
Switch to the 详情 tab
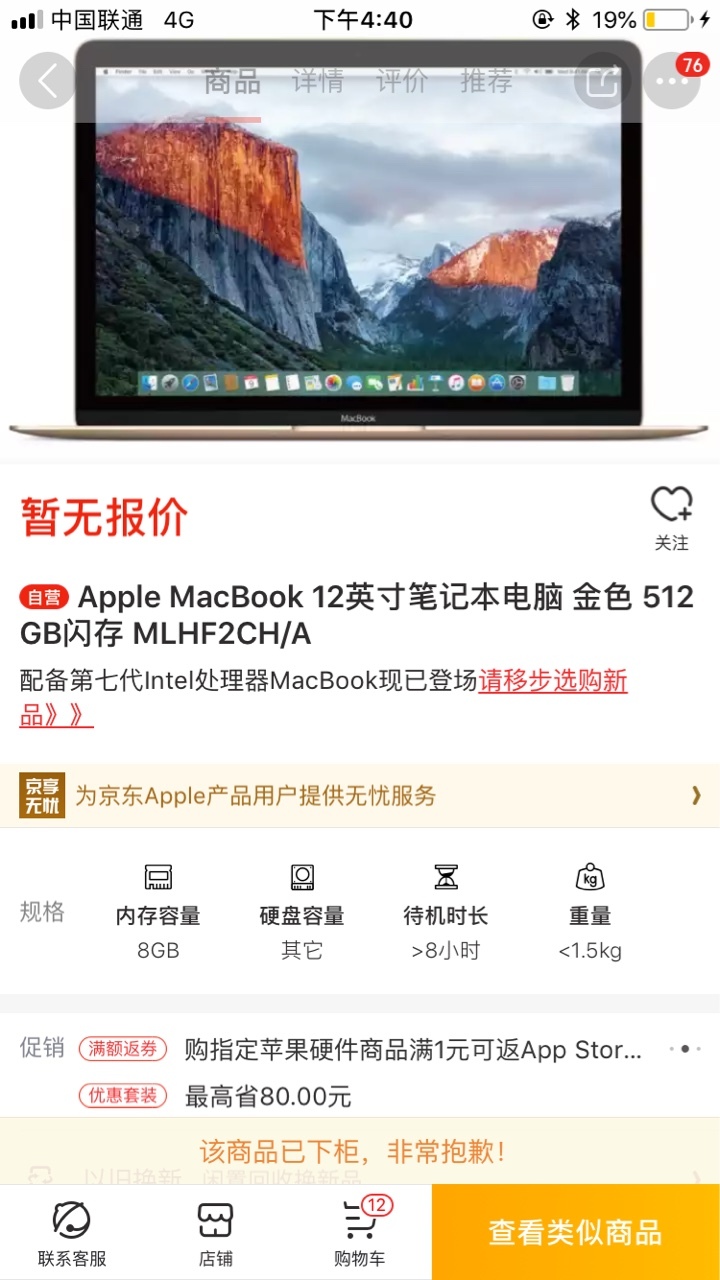click(x=318, y=81)
